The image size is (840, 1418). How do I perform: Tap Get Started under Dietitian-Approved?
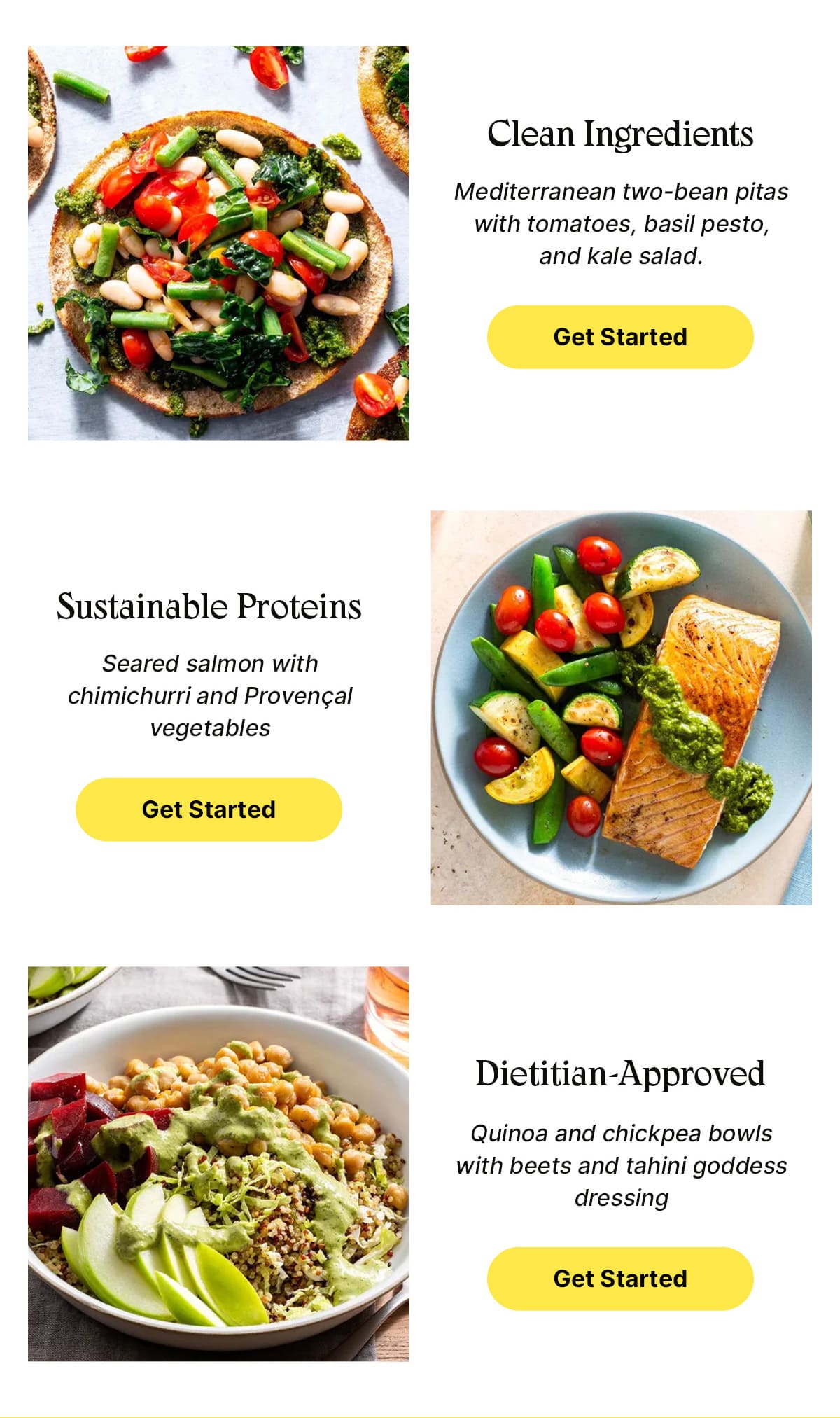pyautogui.click(x=619, y=1279)
